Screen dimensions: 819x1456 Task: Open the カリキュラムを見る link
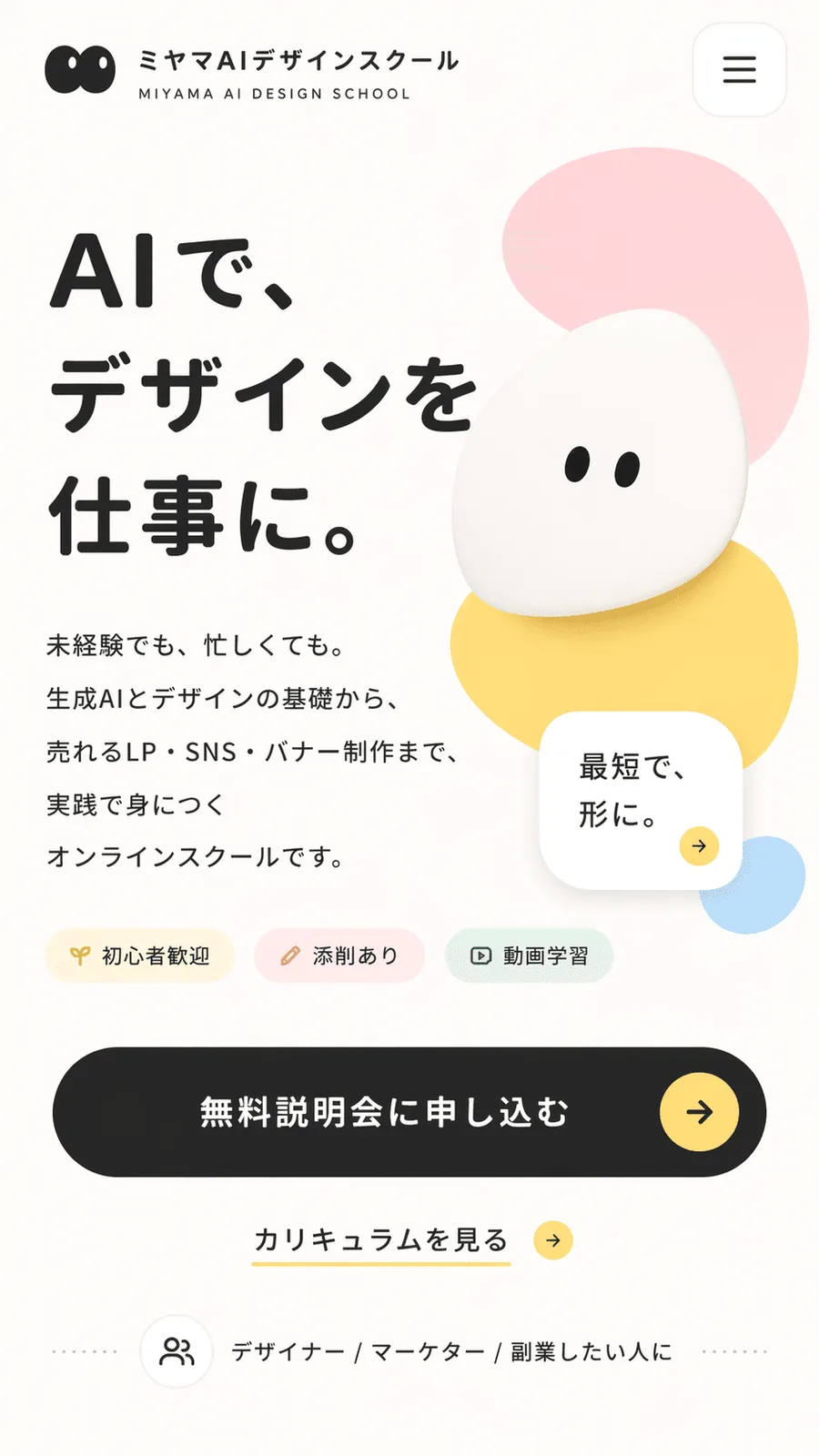tap(412, 1240)
